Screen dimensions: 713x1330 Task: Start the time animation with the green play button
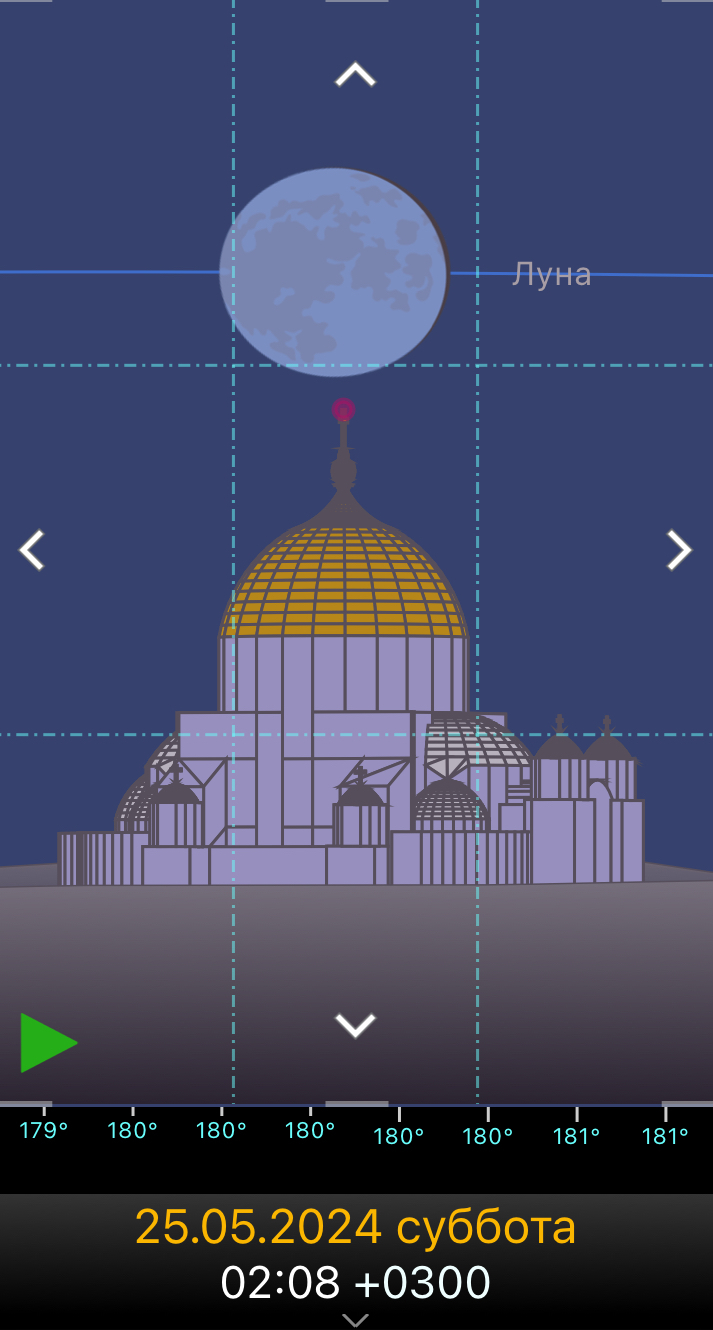tap(49, 1043)
